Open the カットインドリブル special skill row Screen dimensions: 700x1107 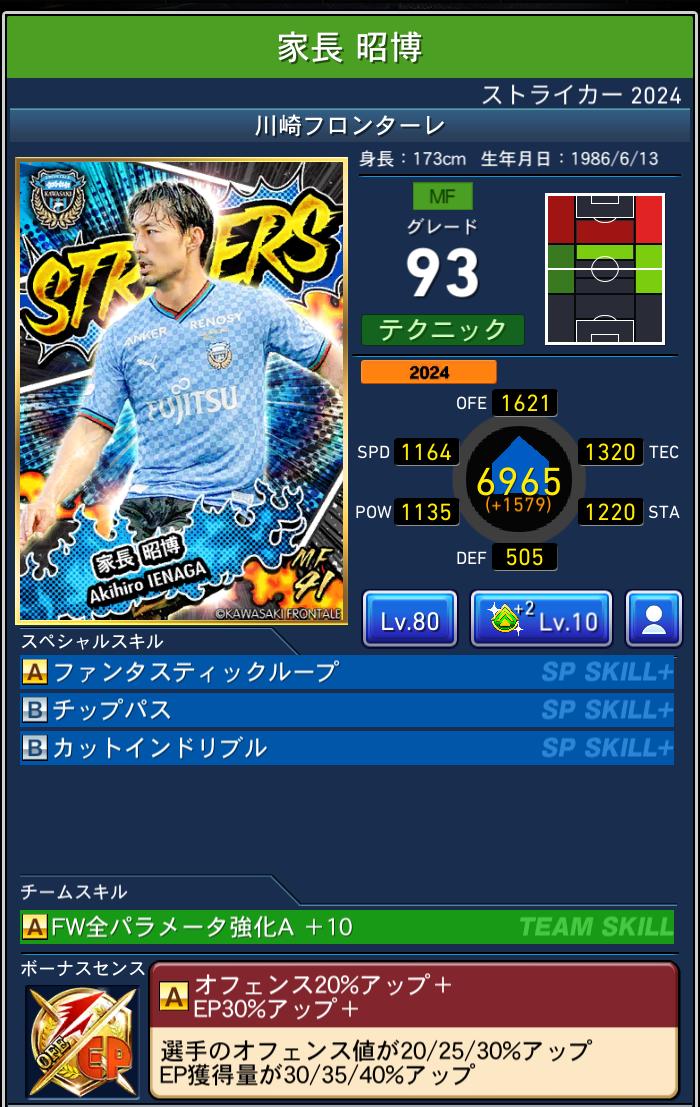[346, 749]
